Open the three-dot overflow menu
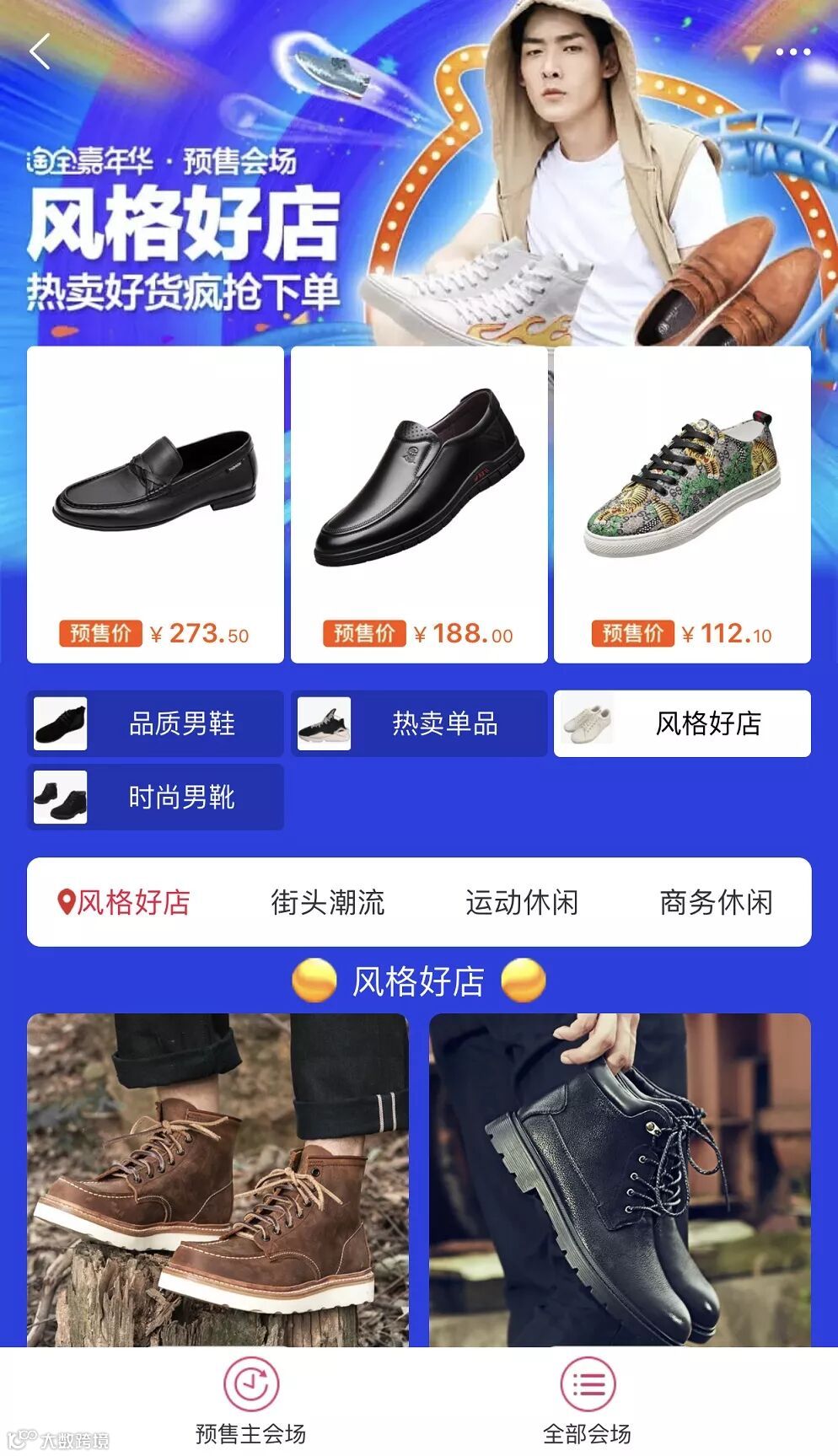This screenshot has width=838, height=1456. coord(792,52)
